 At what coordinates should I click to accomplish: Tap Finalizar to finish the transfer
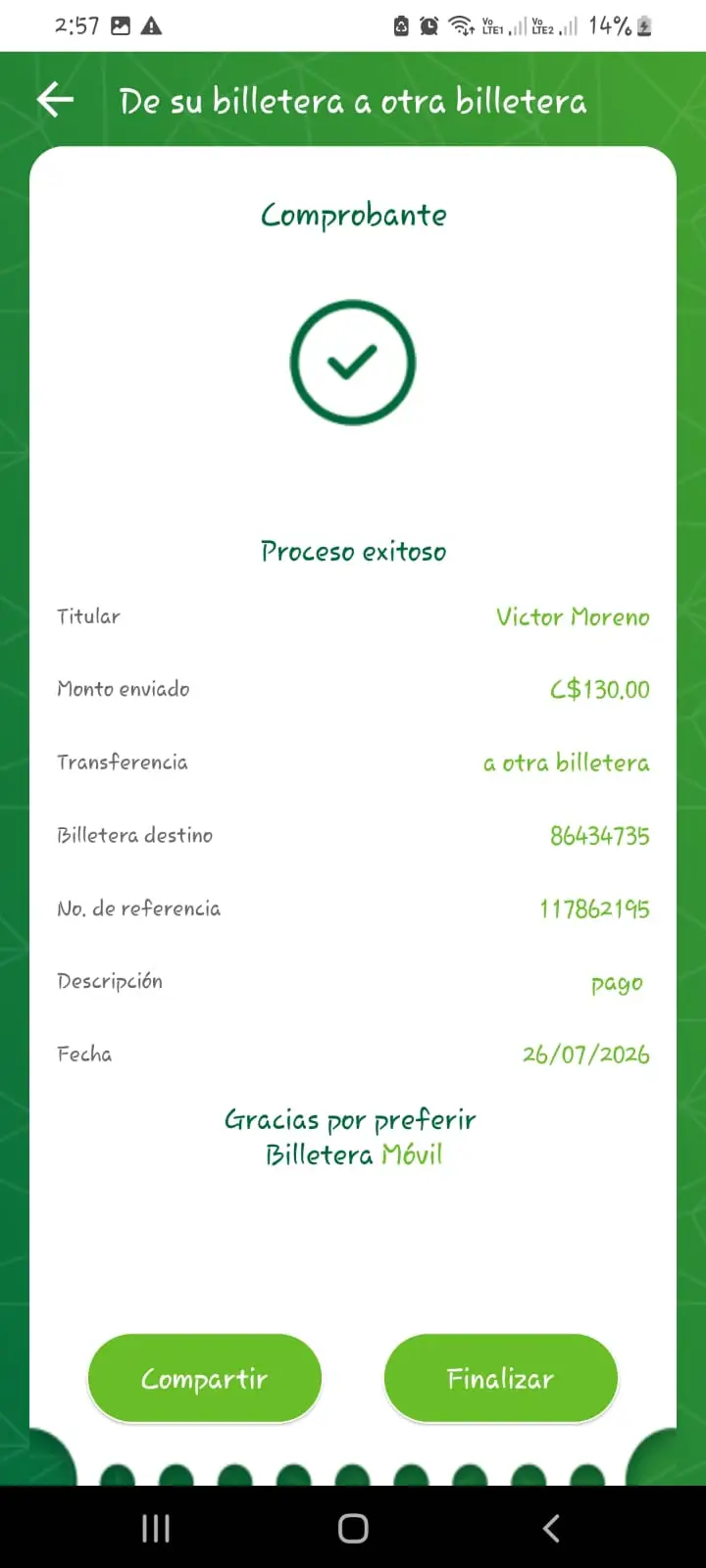tap(501, 1378)
